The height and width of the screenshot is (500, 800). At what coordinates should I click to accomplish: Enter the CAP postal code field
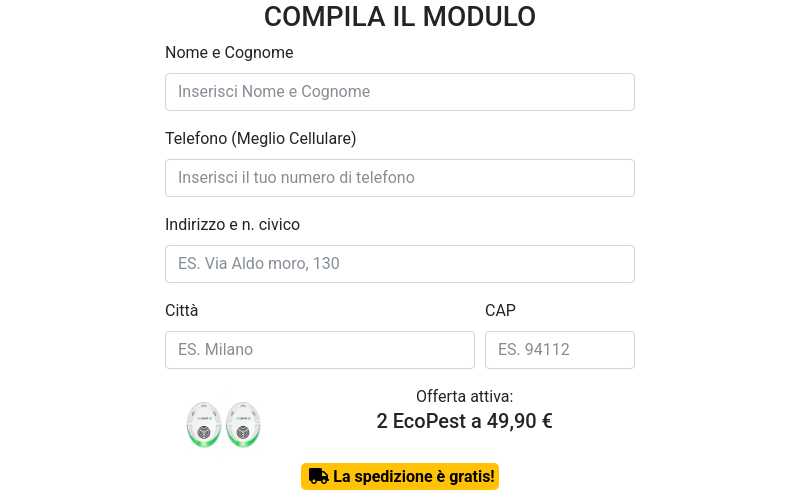pyautogui.click(x=559, y=350)
